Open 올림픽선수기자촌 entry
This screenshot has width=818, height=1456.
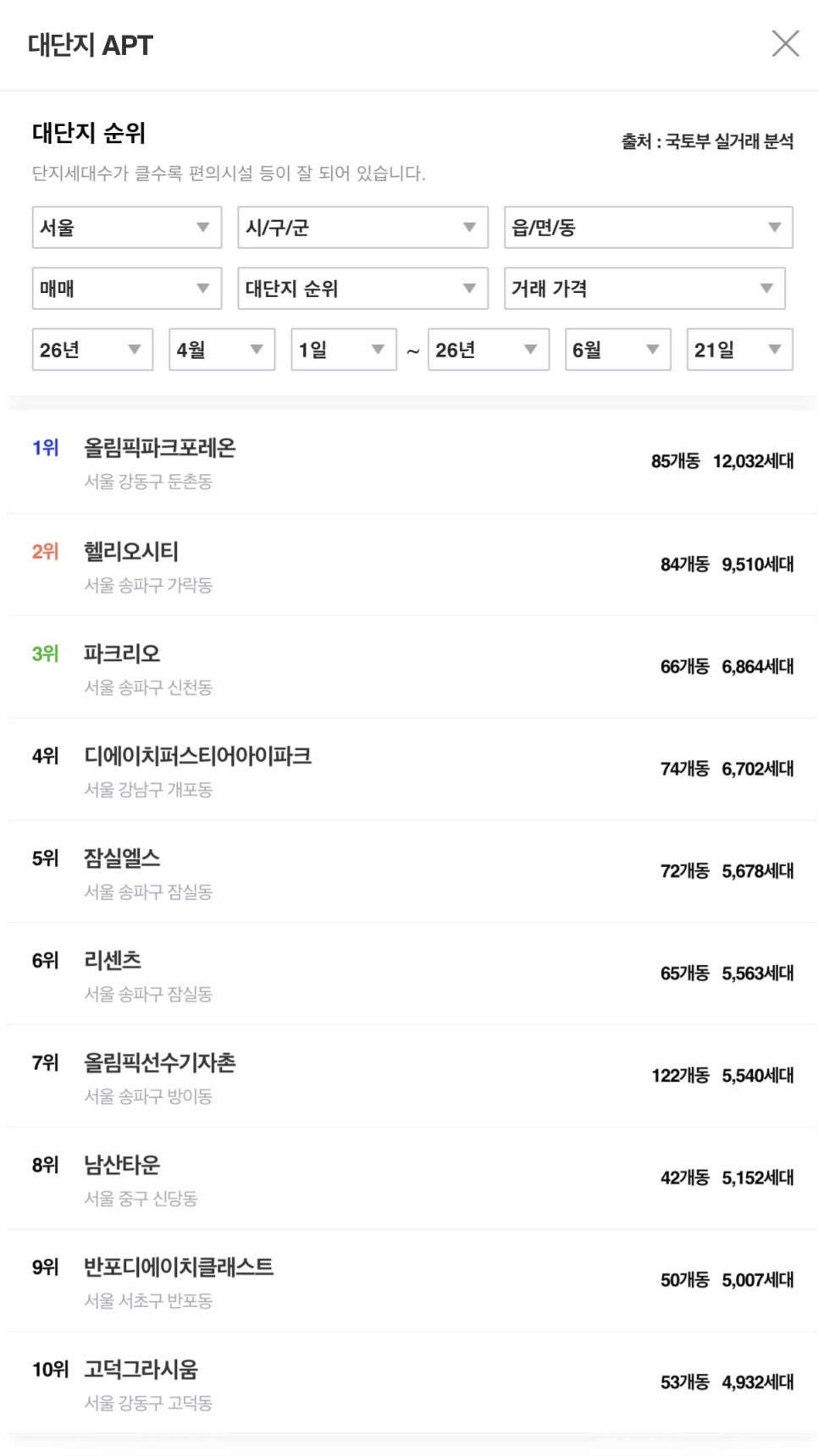(412, 1076)
